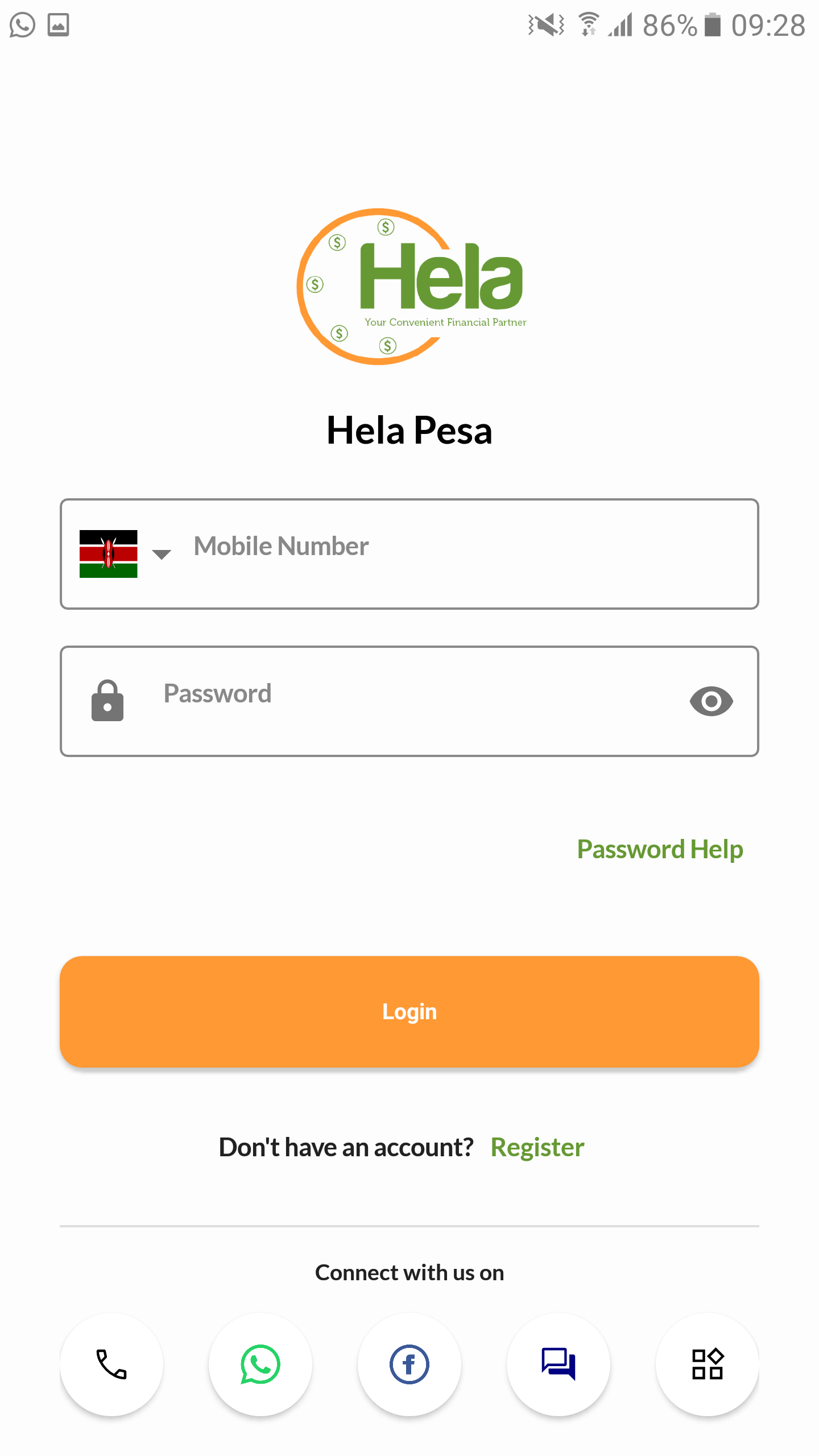Screen dimensions: 819x1456
Task: Expand the mobile prefix selector arrow
Action: [161, 555]
